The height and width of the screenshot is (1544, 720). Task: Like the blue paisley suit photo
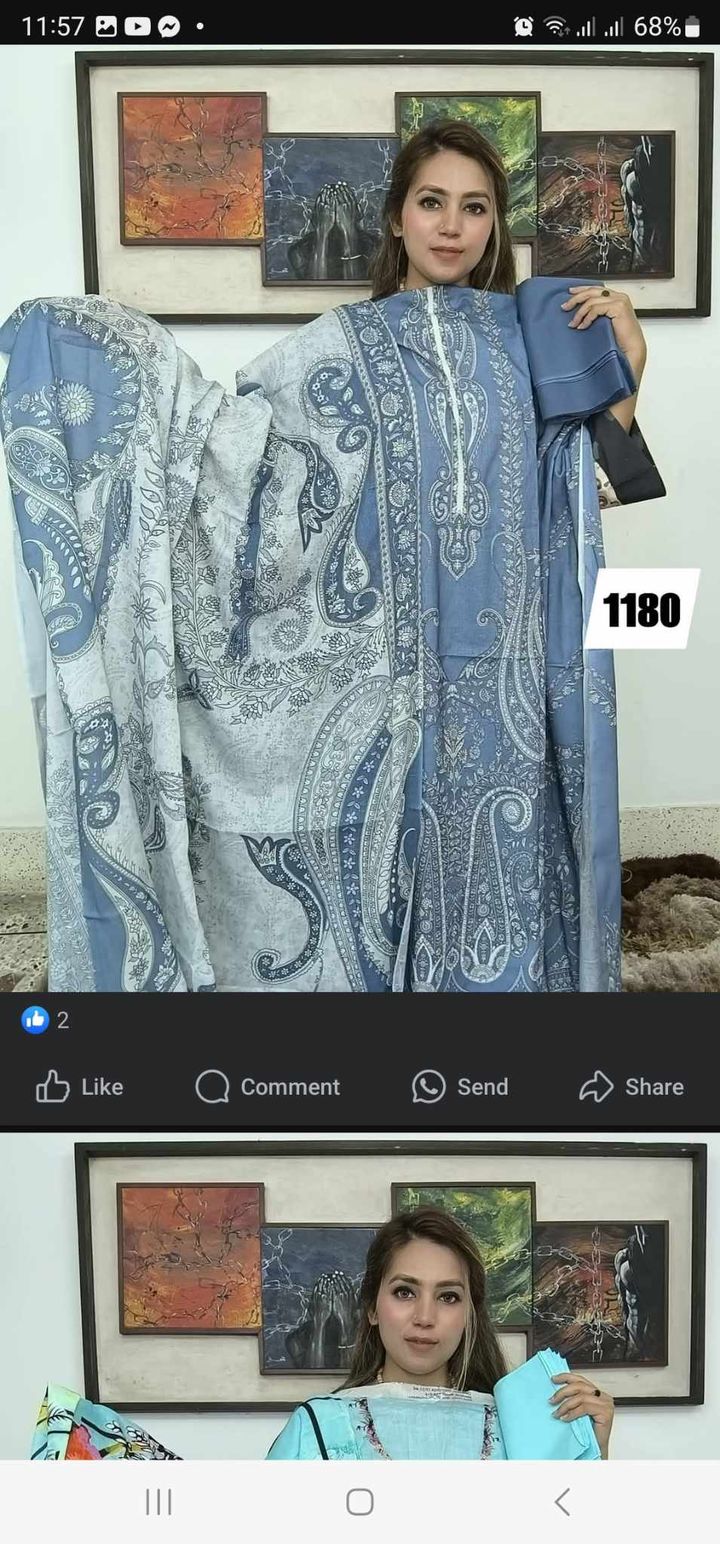[80, 1087]
